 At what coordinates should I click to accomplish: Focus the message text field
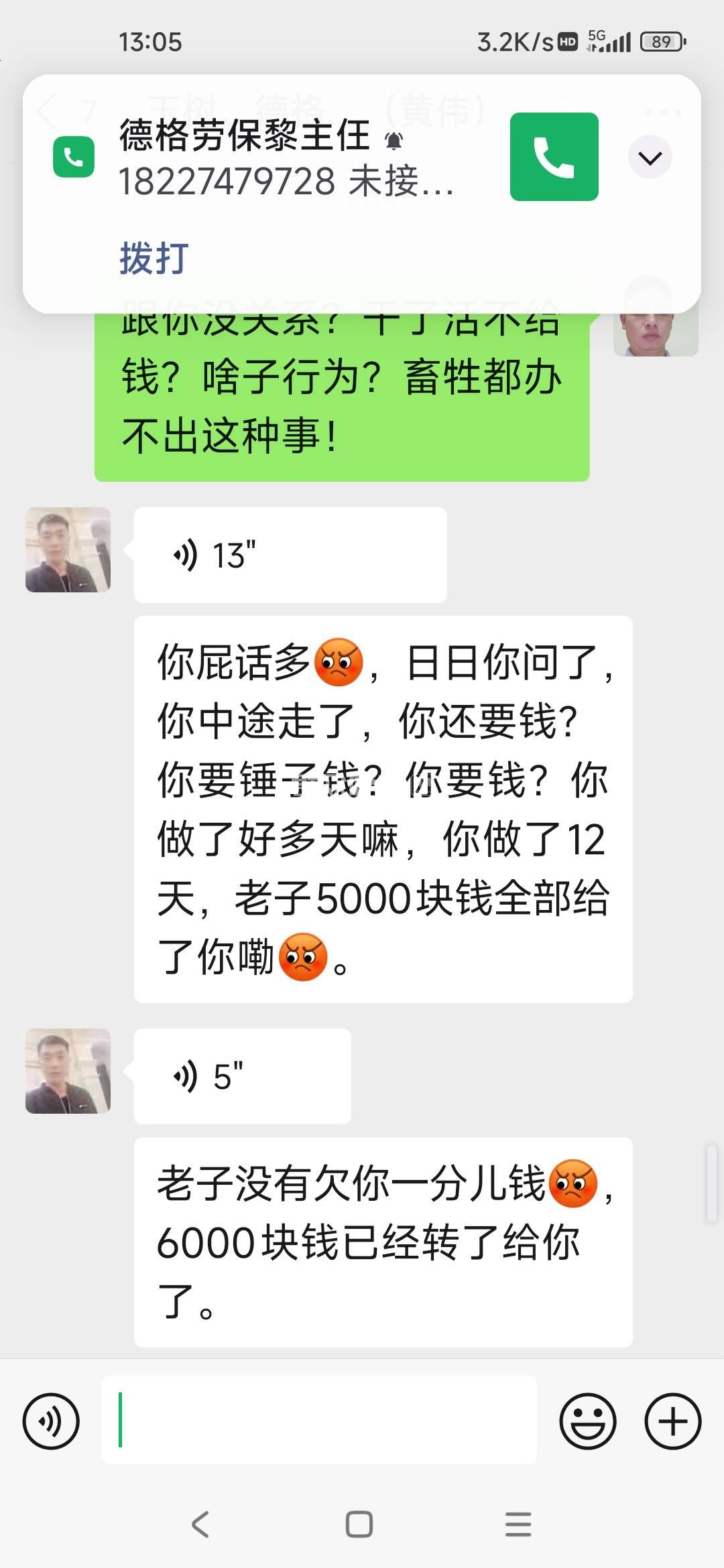pos(319,1420)
